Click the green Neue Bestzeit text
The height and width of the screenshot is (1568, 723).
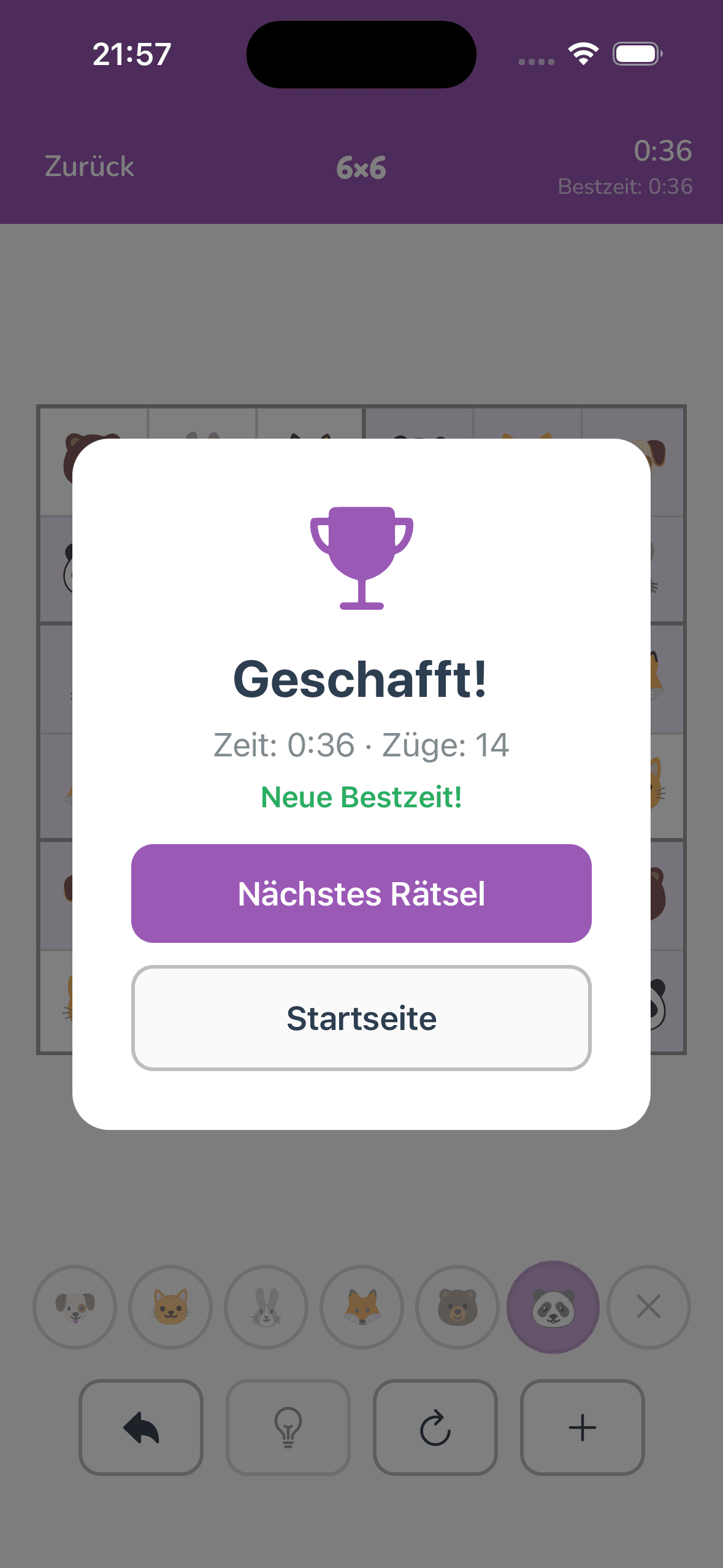click(x=361, y=796)
